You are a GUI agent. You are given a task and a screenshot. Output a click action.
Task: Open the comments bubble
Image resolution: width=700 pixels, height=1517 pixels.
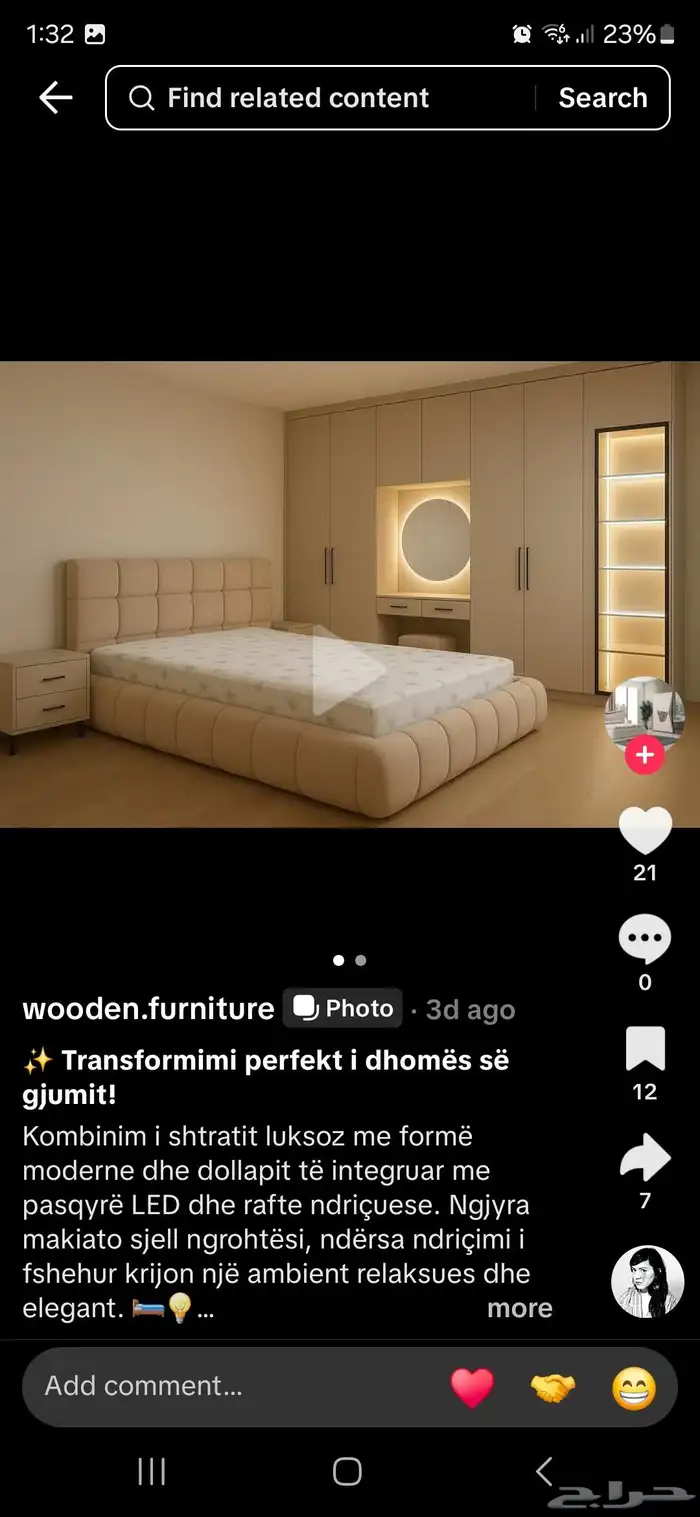(x=645, y=940)
